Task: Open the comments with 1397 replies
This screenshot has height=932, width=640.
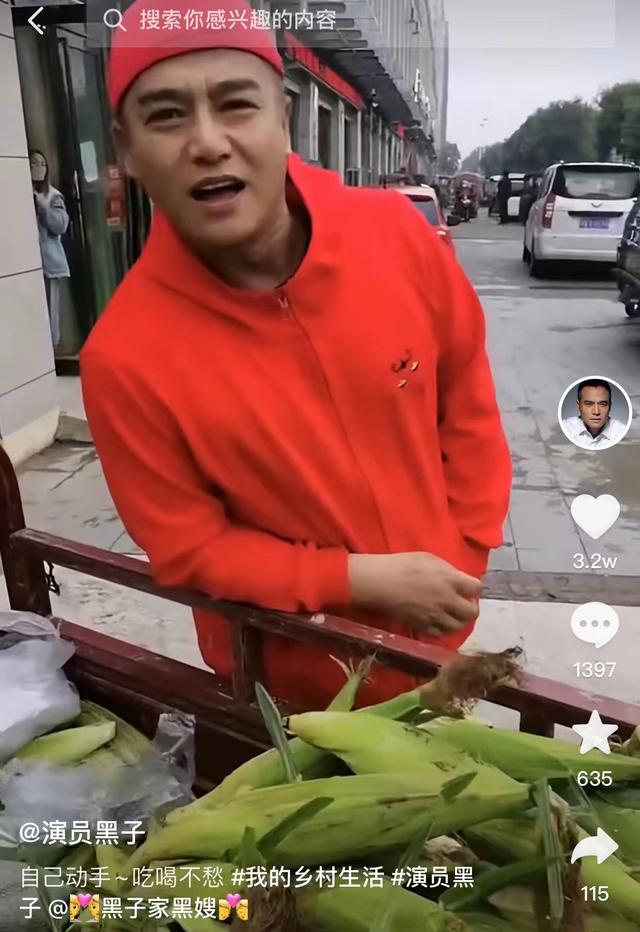Action: [x=594, y=626]
